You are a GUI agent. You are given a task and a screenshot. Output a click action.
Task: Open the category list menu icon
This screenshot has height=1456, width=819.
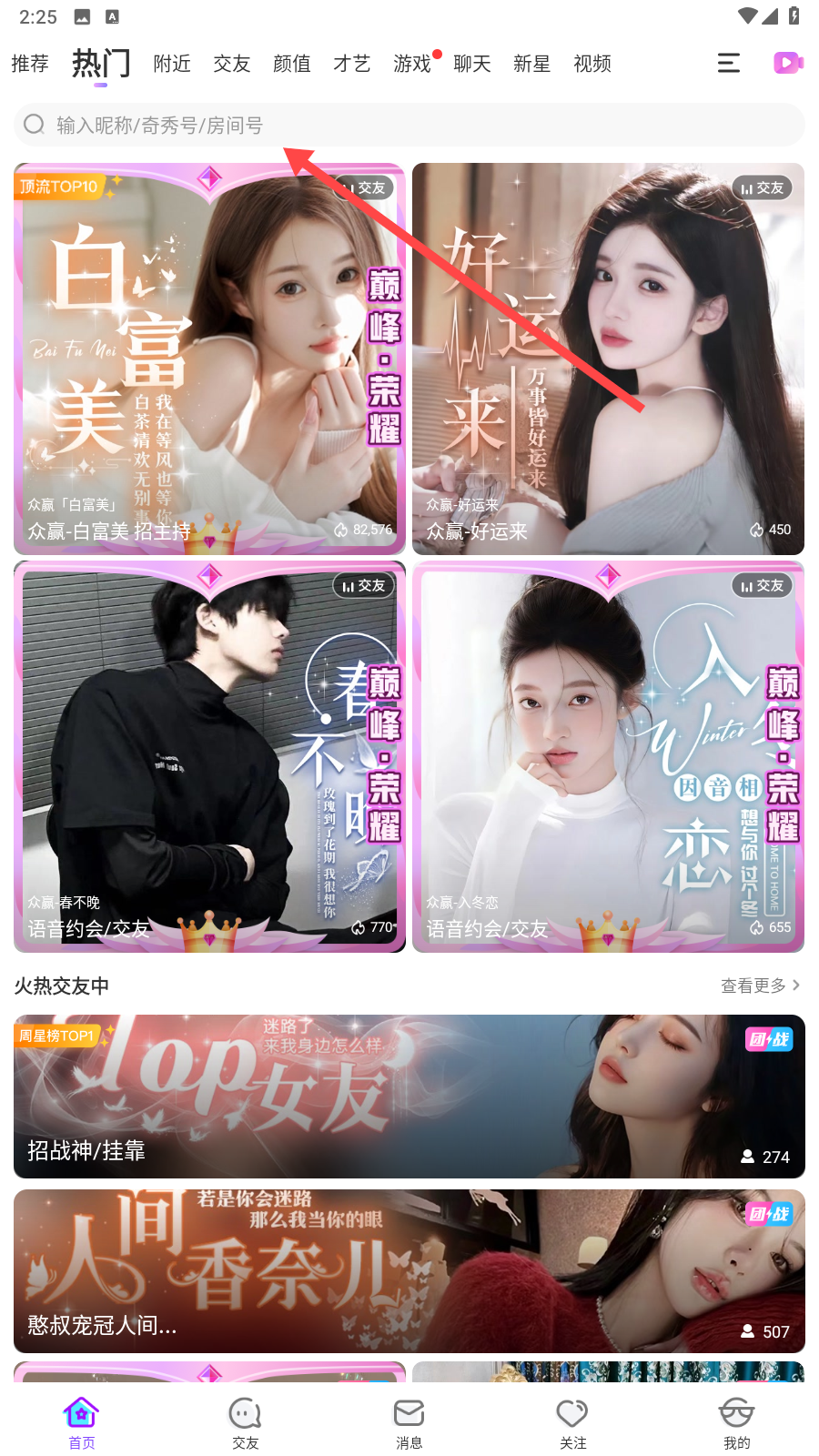729,63
